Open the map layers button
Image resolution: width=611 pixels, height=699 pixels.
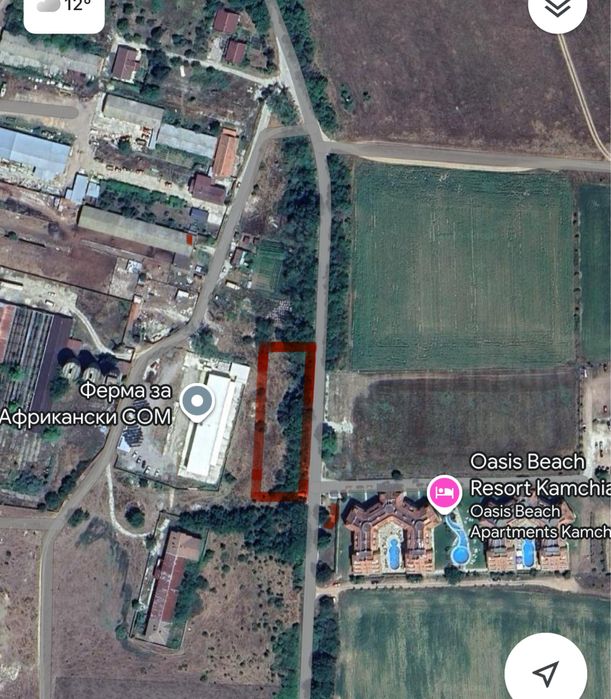(x=557, y=8)
